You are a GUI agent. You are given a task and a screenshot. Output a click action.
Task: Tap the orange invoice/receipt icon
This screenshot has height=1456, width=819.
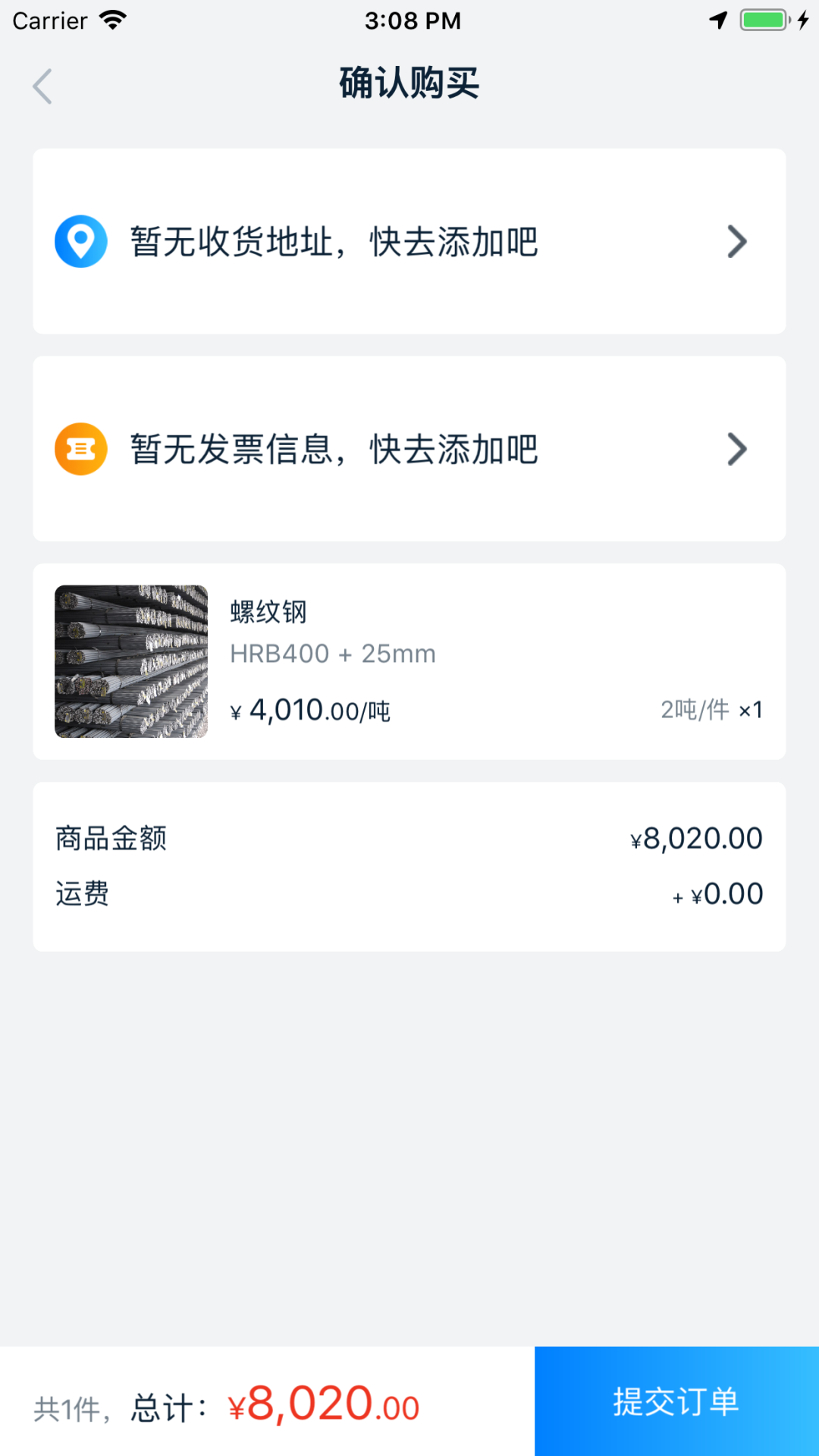pyautogui.click(x=80, y=448)
